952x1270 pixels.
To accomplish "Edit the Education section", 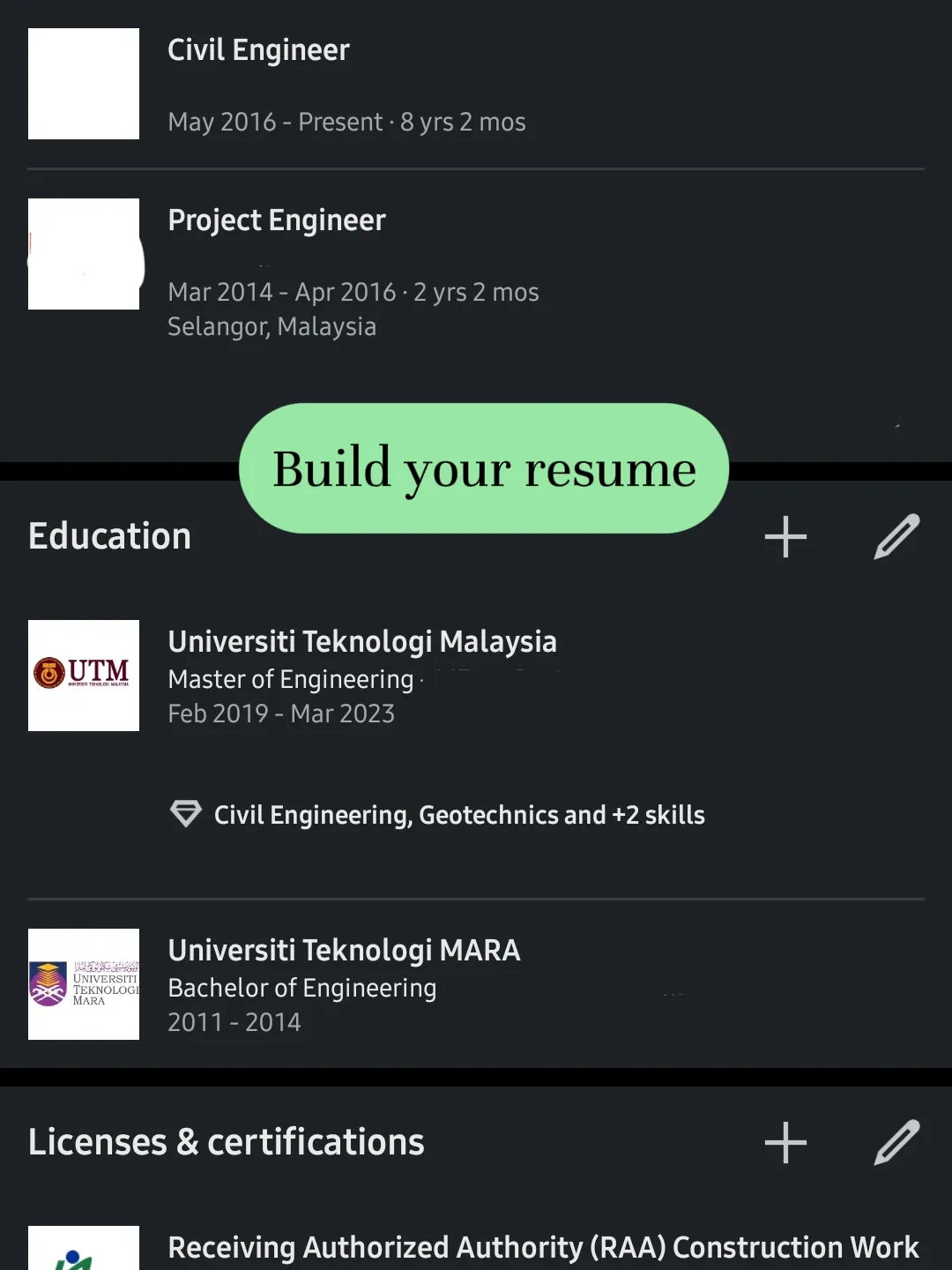I will click(896, 536).
